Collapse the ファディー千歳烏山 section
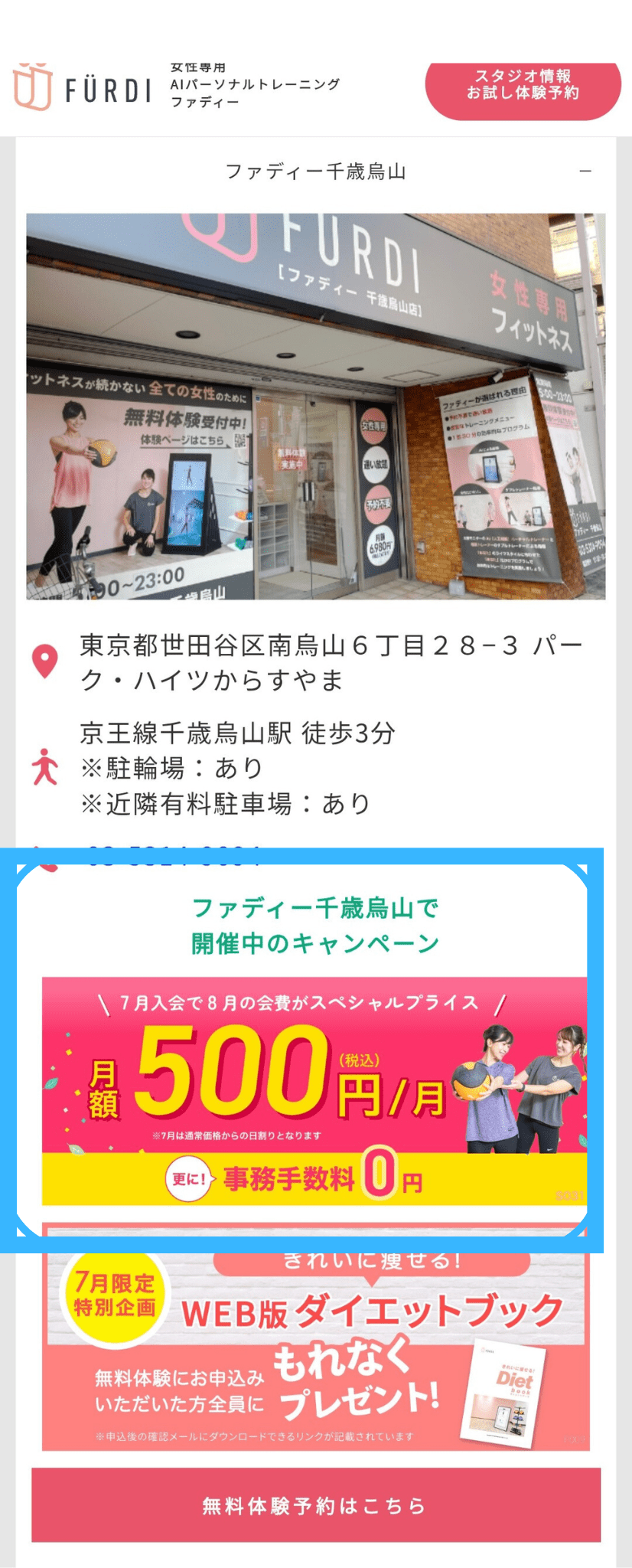Image resolution: width=632 pixels, height=1568 pixels. (x=585, y=171)
